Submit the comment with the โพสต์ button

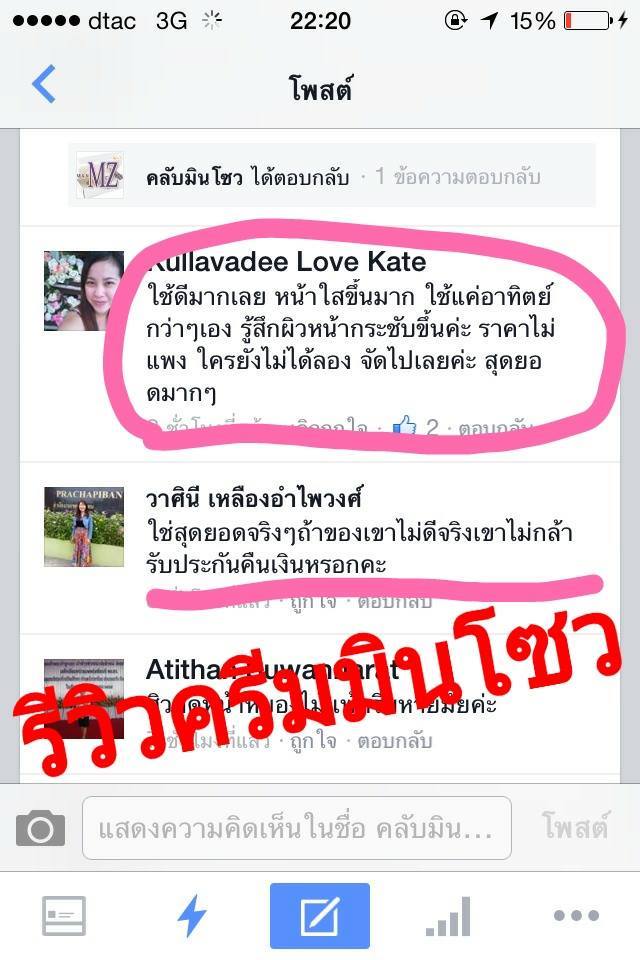576,828
